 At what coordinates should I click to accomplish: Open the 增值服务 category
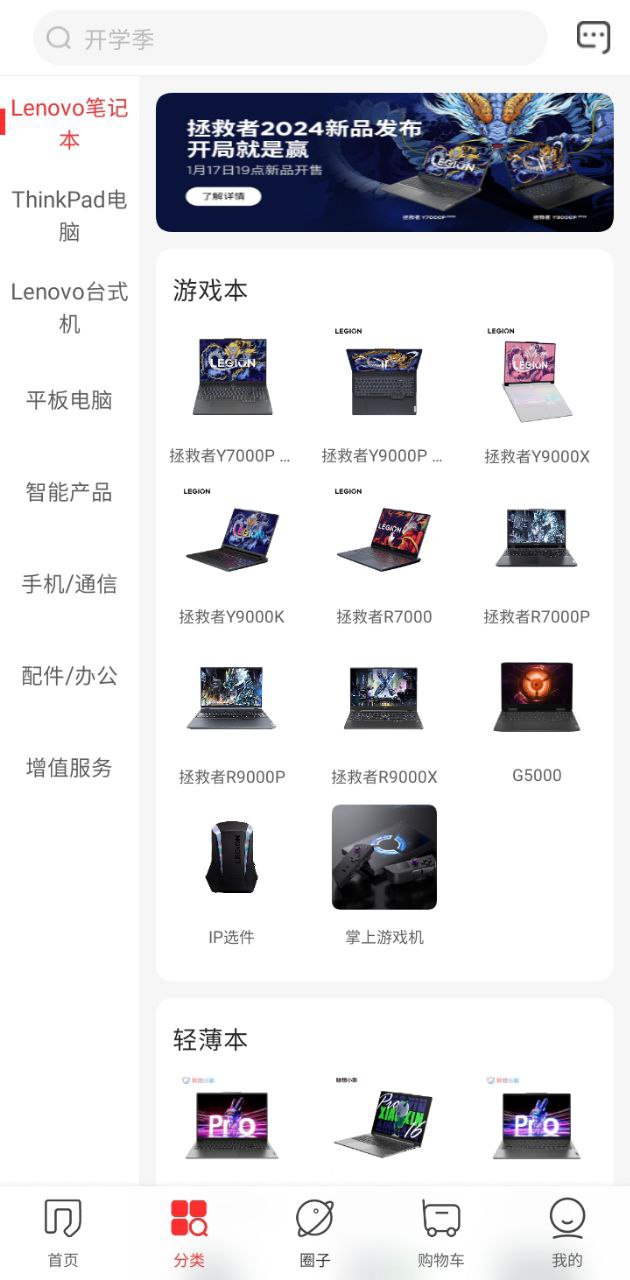[x=69, y=768]
